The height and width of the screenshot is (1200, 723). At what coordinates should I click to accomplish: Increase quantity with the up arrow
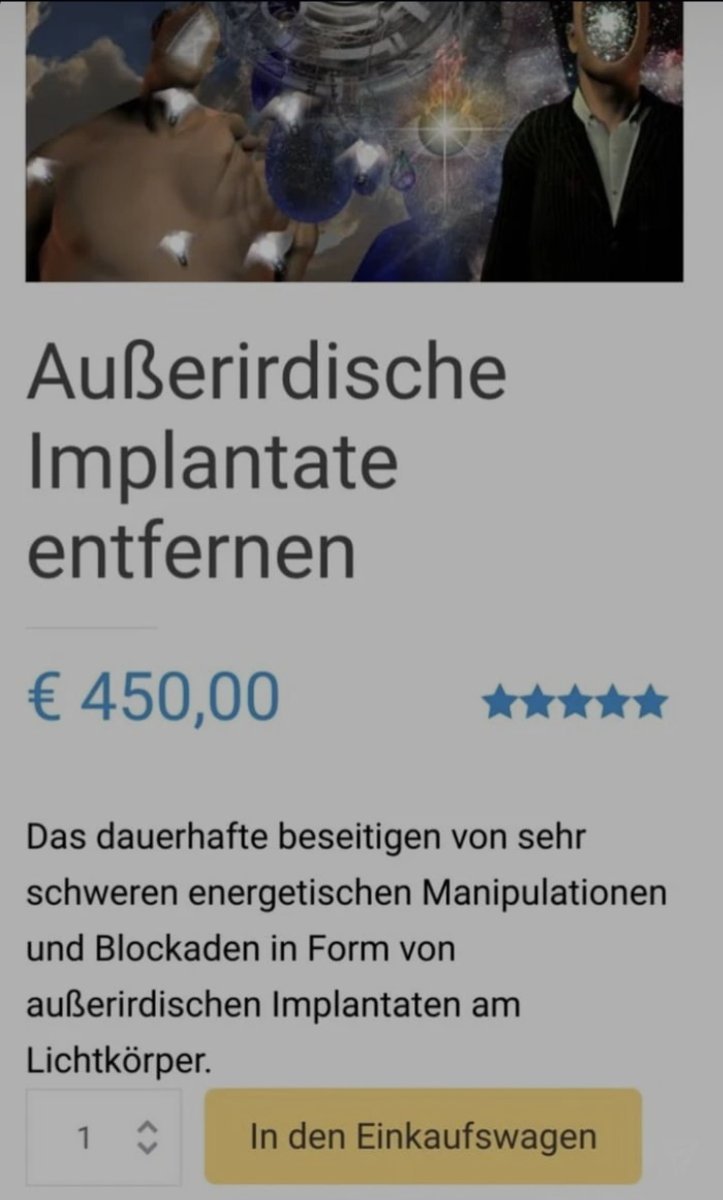click(x=147, y=1126)
